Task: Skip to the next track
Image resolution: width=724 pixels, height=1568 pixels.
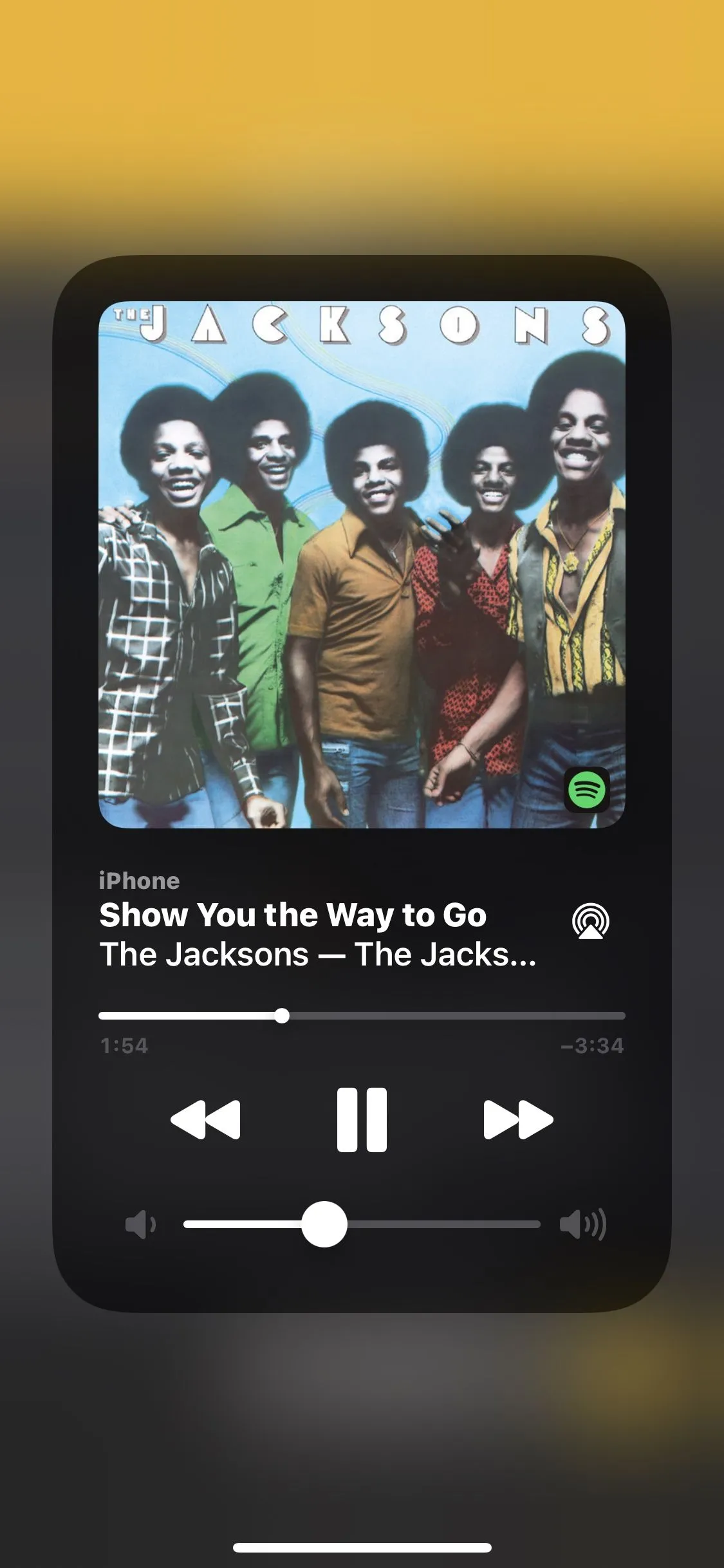Action: [x=518, y=1119]
